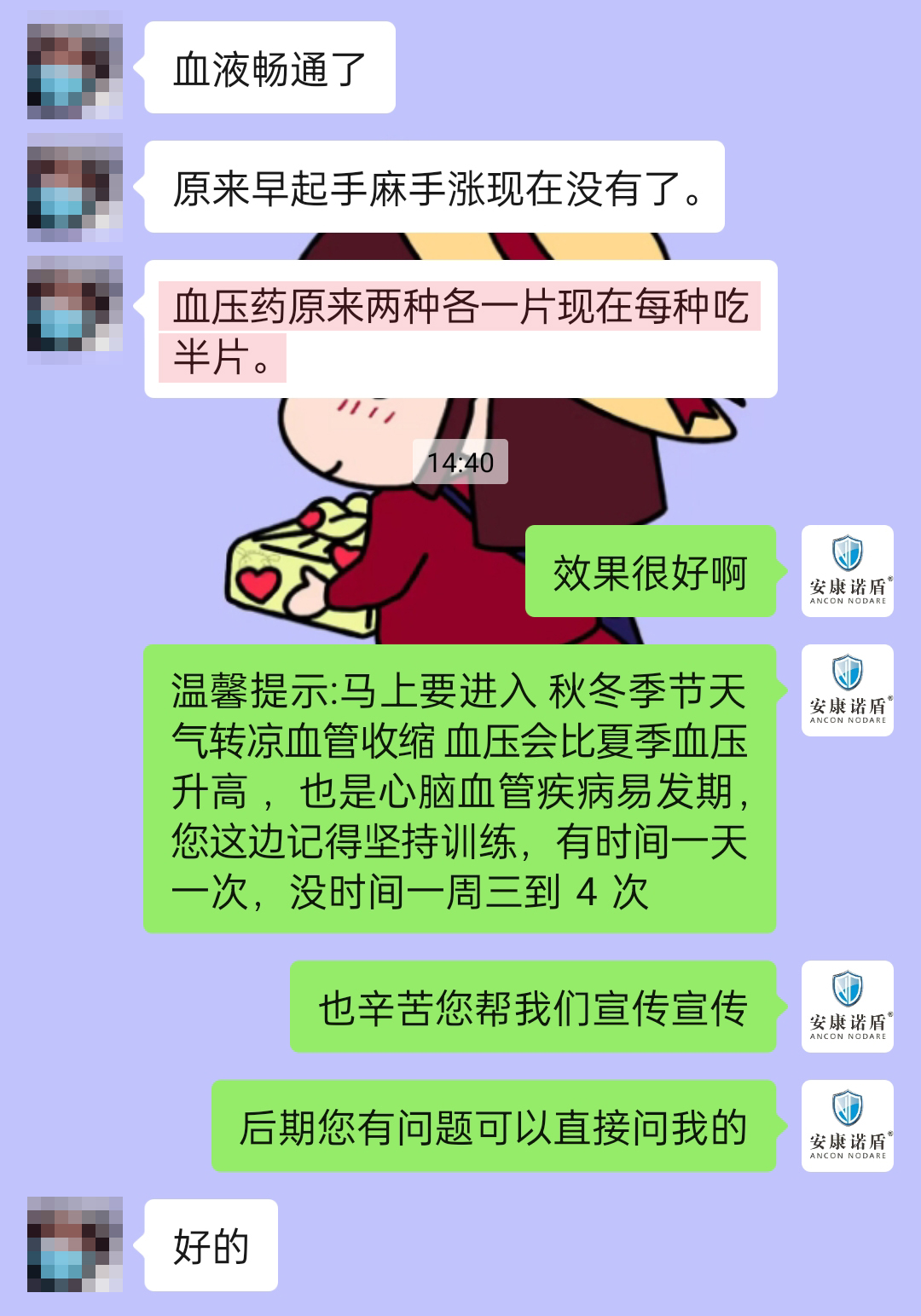Tap the ANCON NODARE text under the shield logo
This screenshot has height=1316, width=921.
(847, 598)
